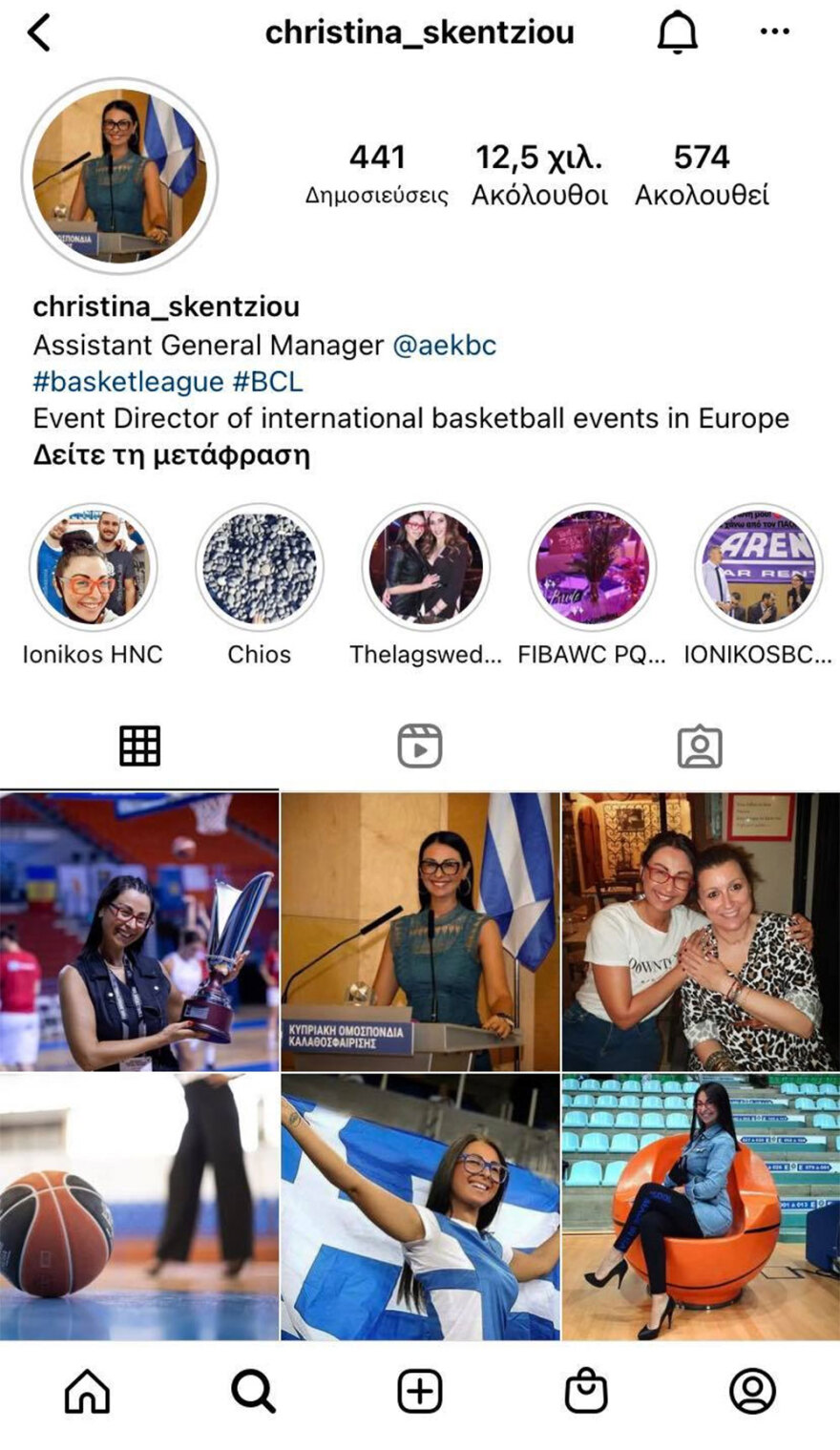This screenshot has width=840, height=1450.
Task: View the list of 12,5 χιλ. Ακόλουθοι
Action: pyautogui.click(x=539, y=175)
